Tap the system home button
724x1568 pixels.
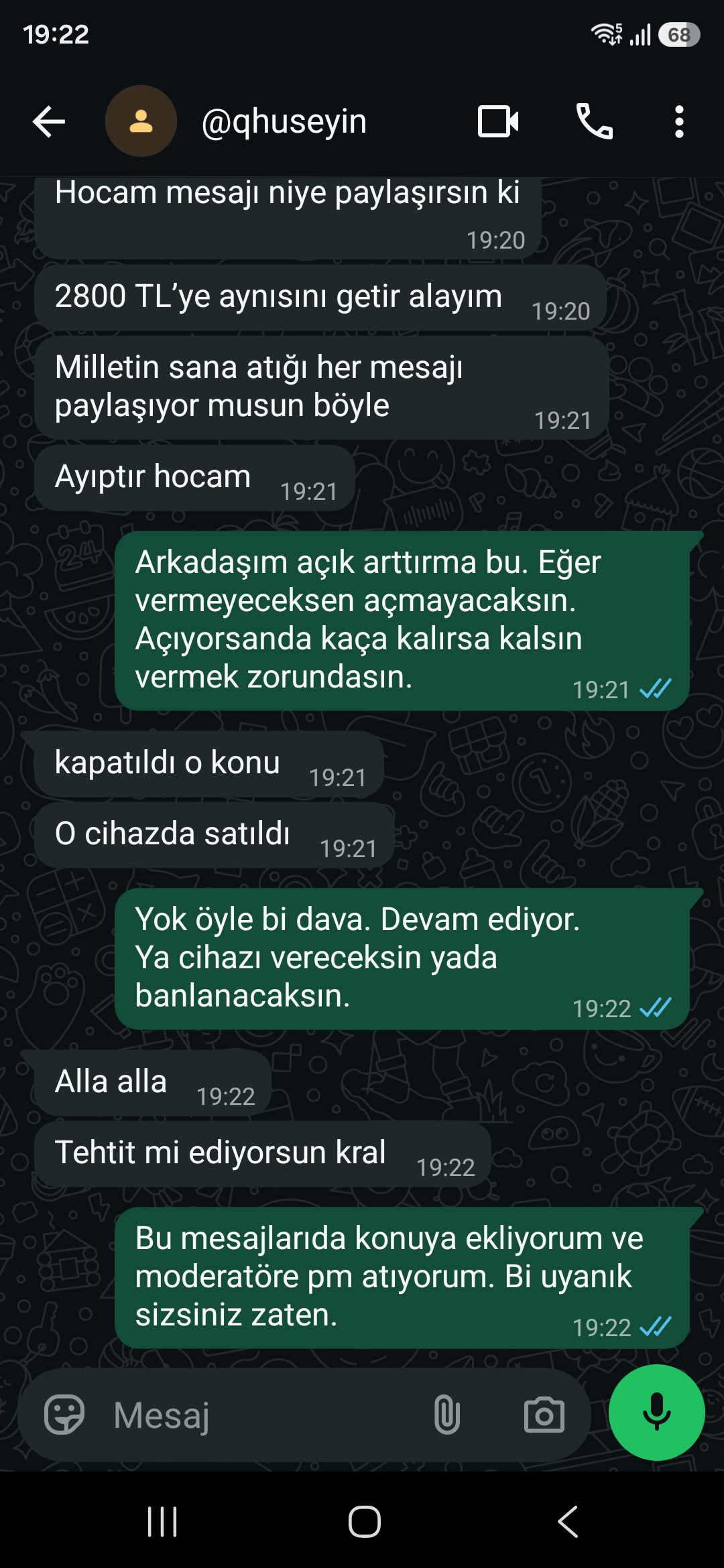click(x=364, y=1521)
